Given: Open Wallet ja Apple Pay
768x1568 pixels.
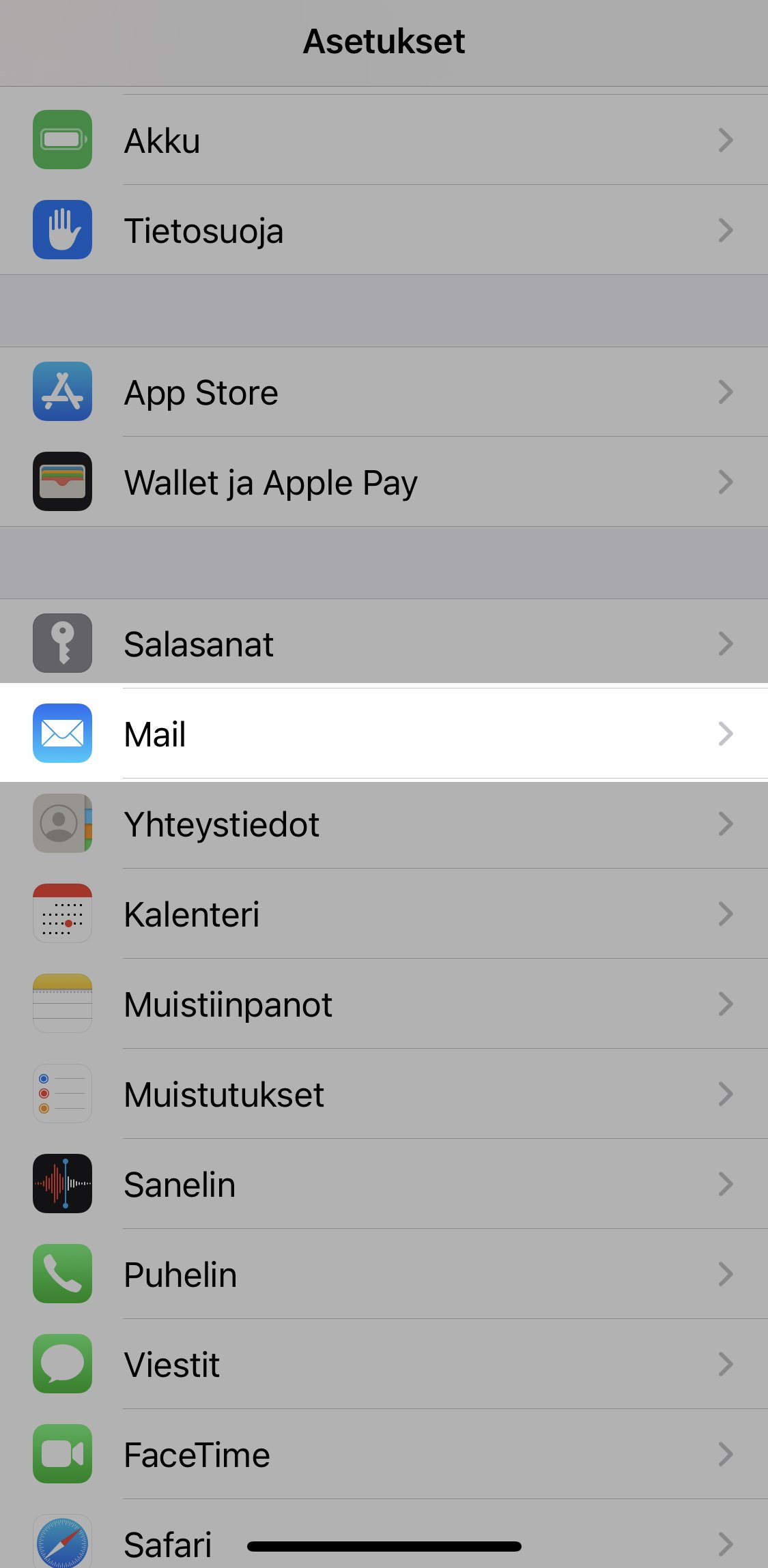Looking at the screenshot, I should click(x=384, y=482).
